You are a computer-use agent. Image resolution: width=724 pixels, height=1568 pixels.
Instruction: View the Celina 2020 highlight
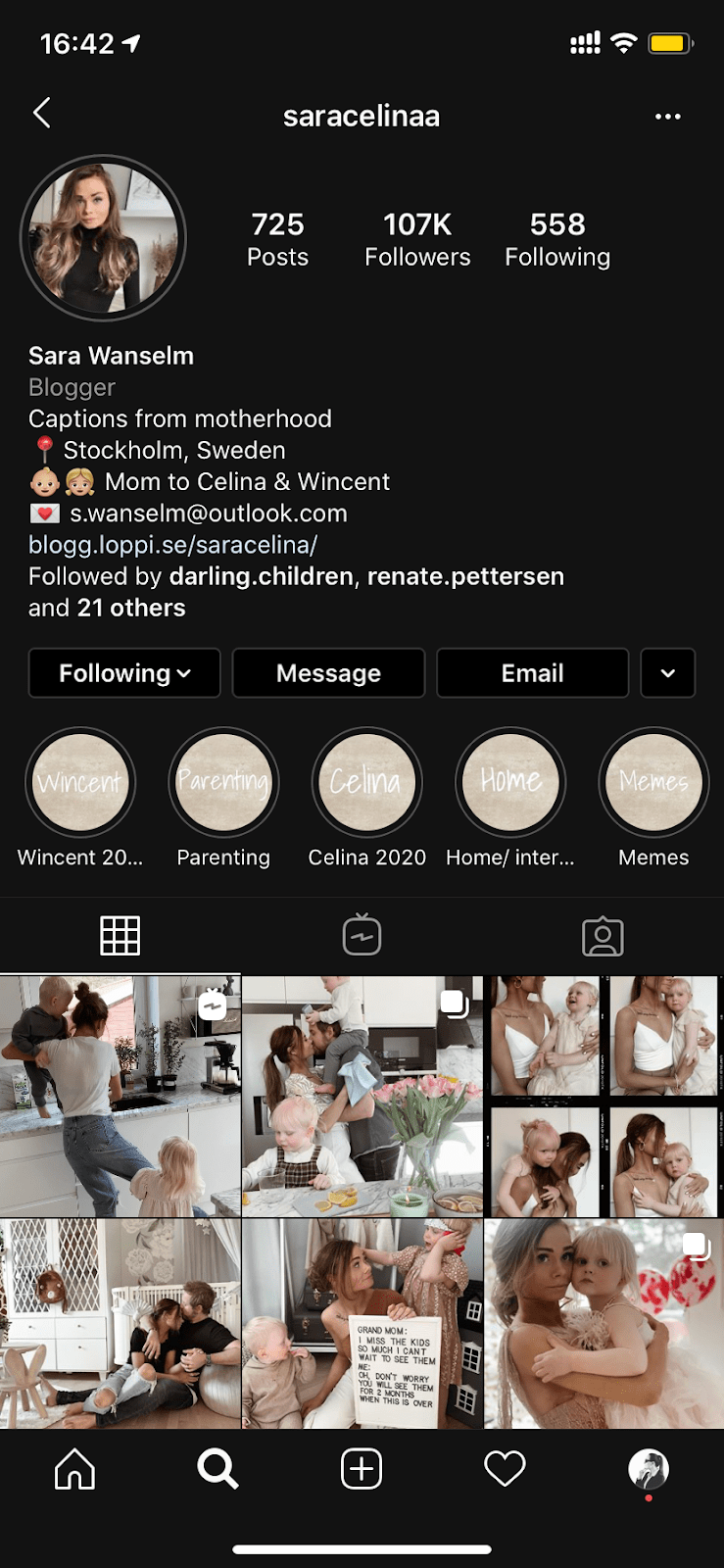(366, 783)
